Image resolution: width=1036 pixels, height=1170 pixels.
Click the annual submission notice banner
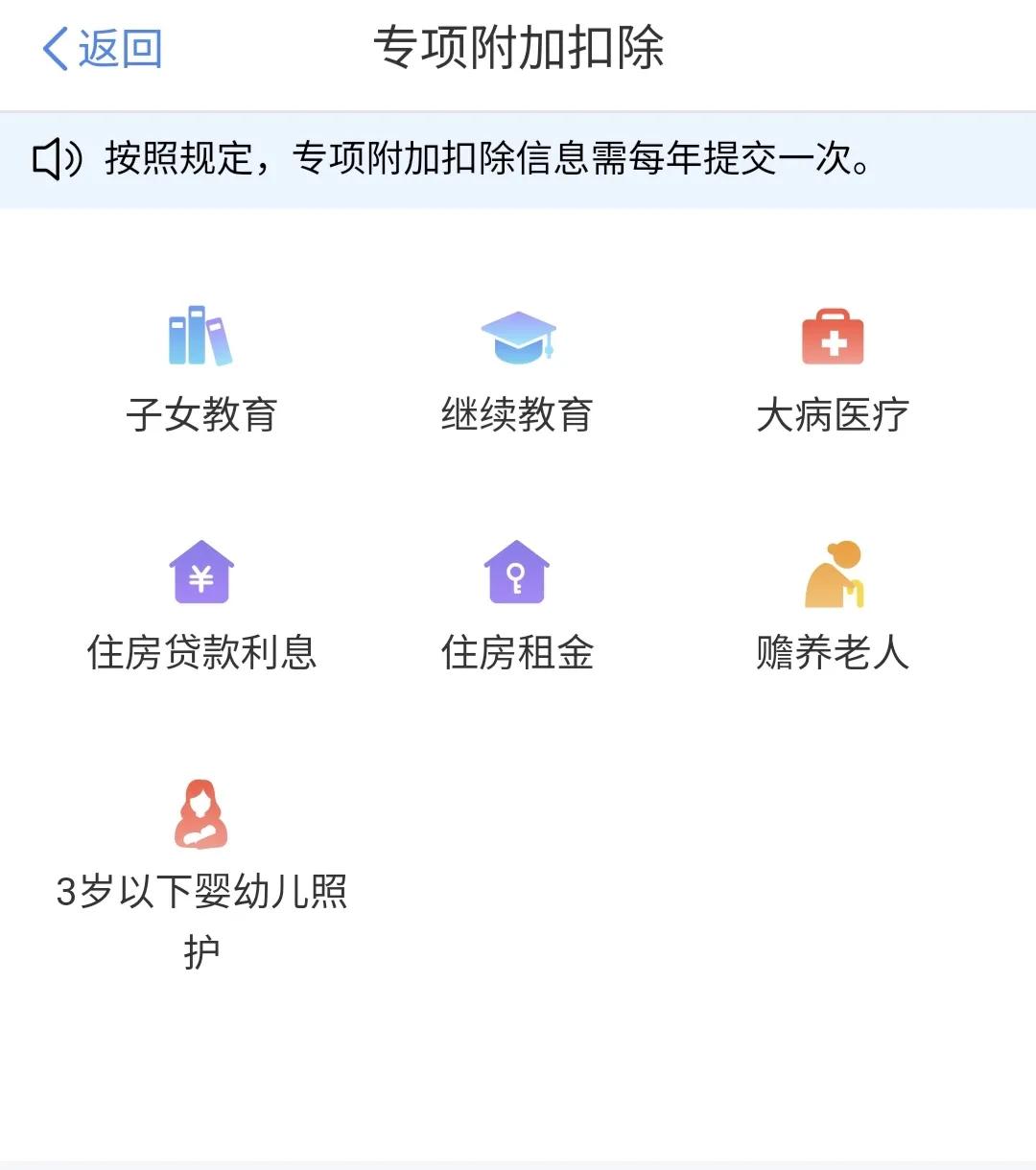point(518,158)
